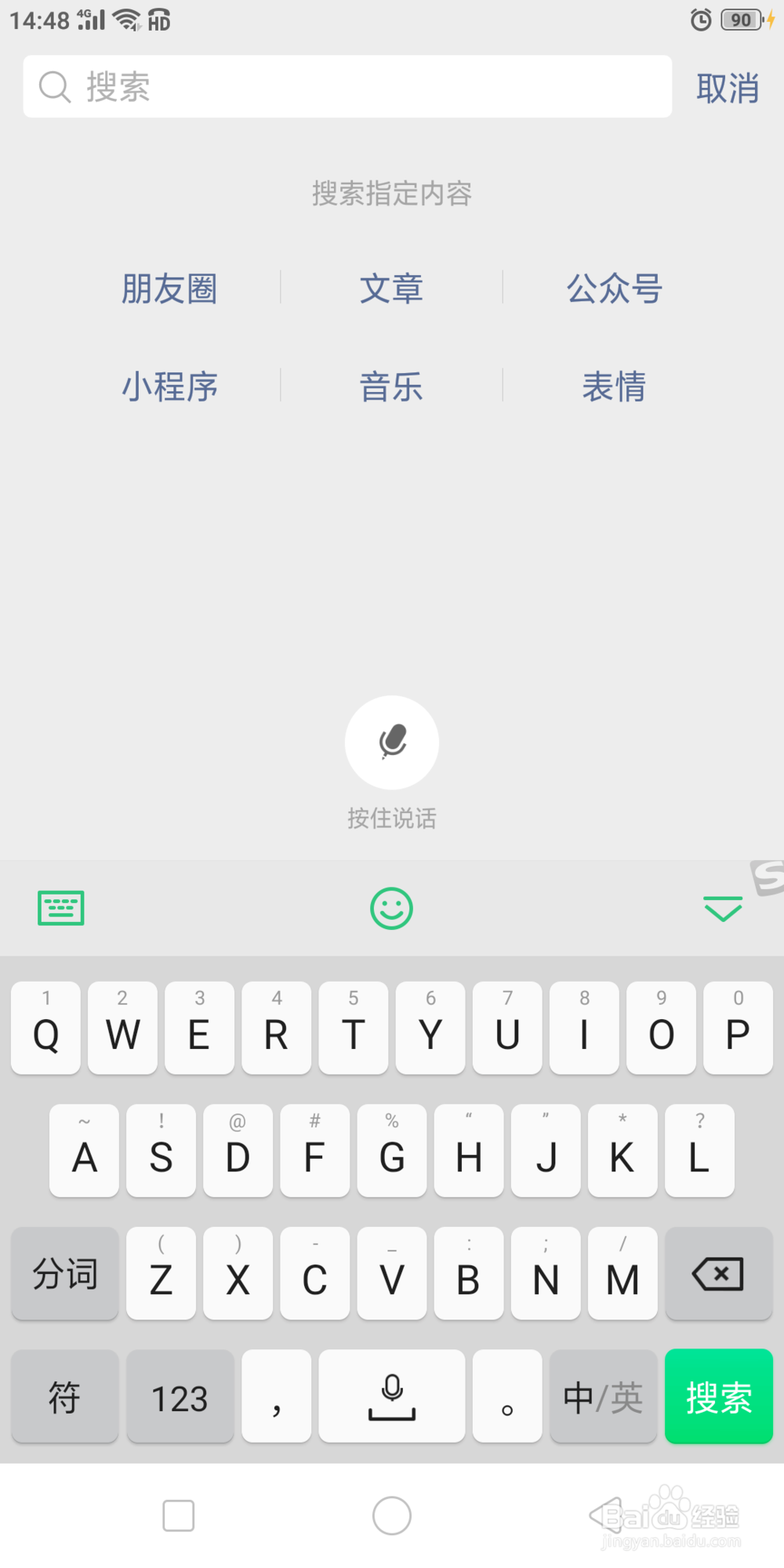
Task: Search within 朋友圈 category
Action: (170, 289)
